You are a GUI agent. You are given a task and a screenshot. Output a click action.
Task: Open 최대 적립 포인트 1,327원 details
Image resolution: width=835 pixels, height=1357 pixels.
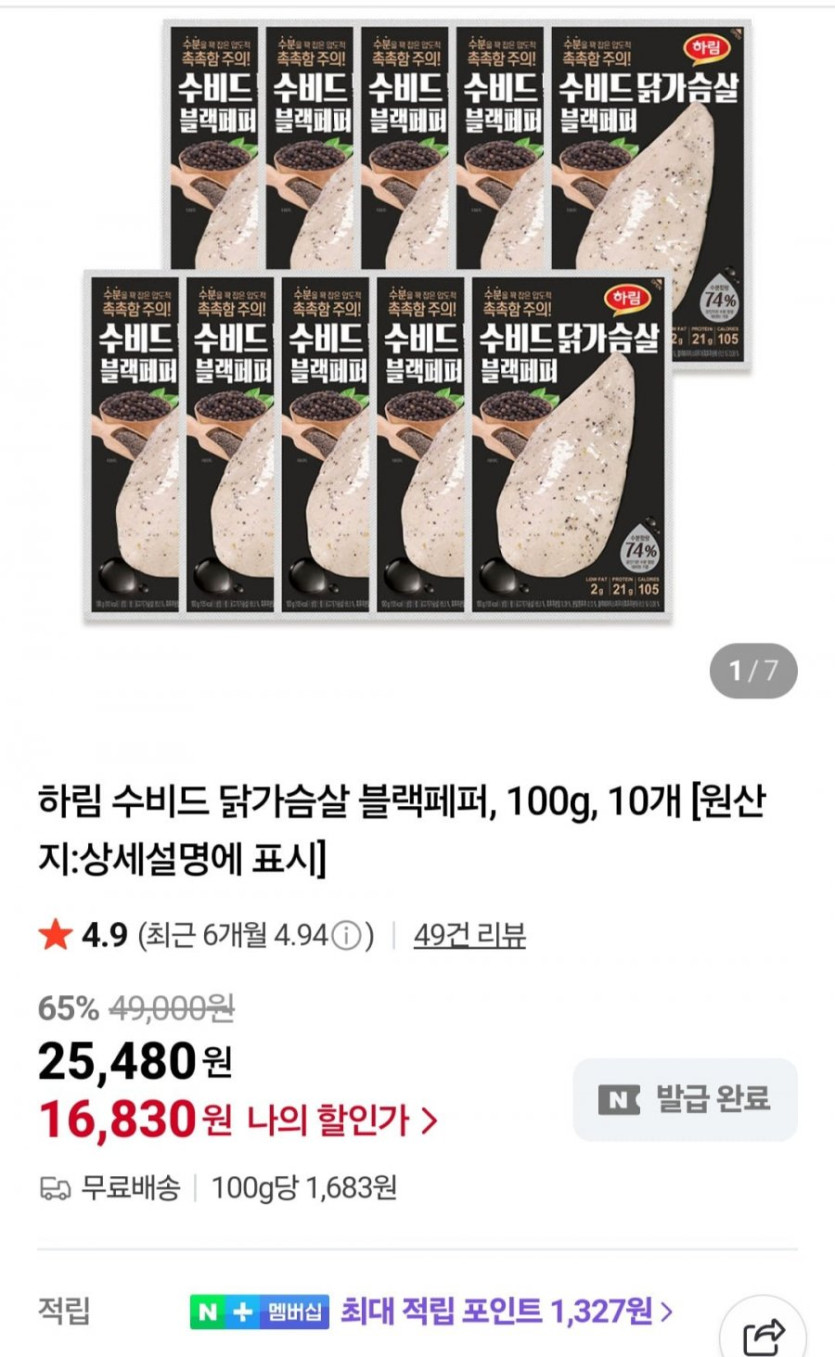pos(506,1309)
